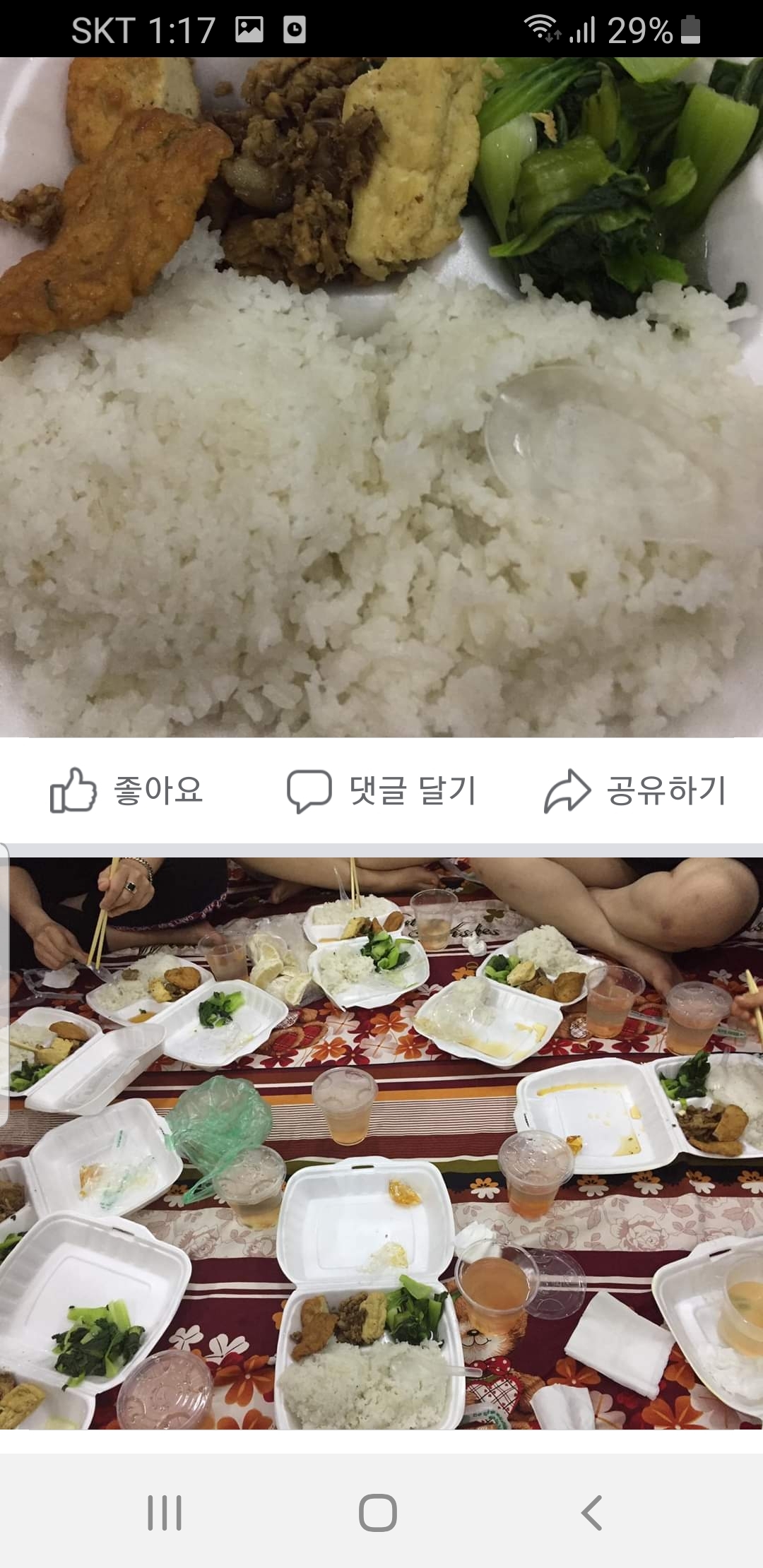
Task: Open the recent apps view
Action: click(165, 1513)
